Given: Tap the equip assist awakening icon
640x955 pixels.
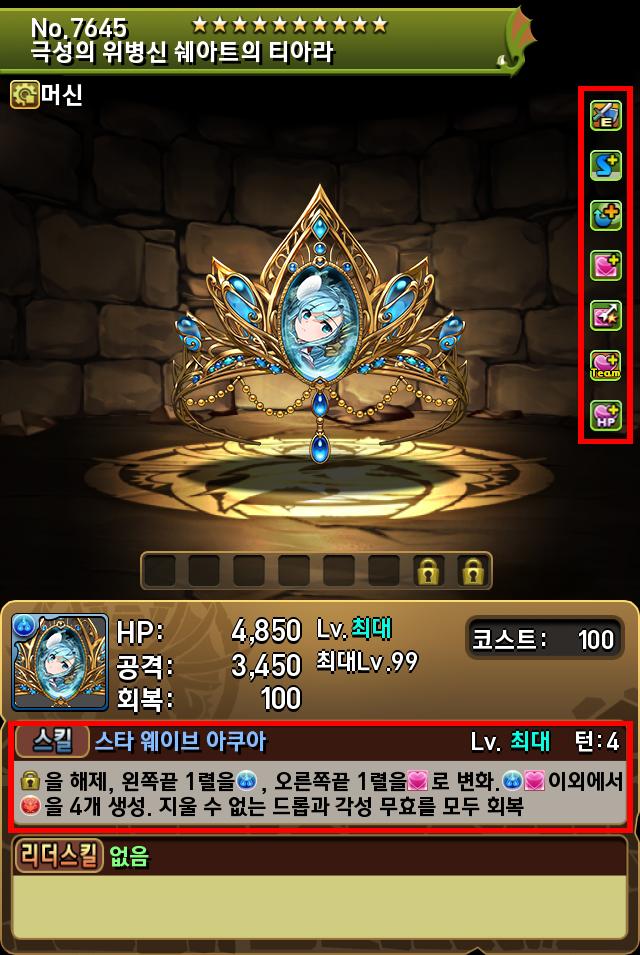Looking at the screenshot, I should [606, 116].
